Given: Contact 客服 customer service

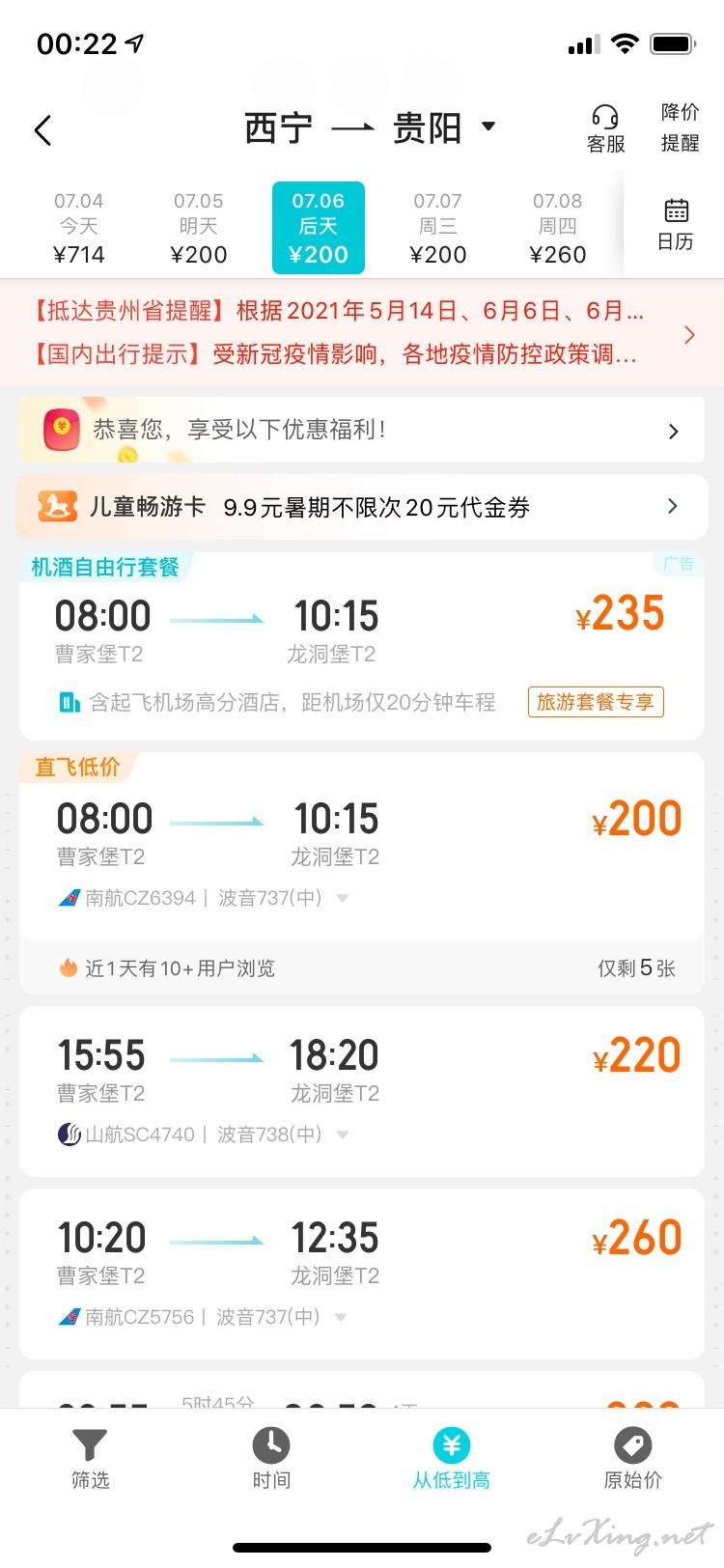Looking at the screenshot, I should click(x=605, y=129).
